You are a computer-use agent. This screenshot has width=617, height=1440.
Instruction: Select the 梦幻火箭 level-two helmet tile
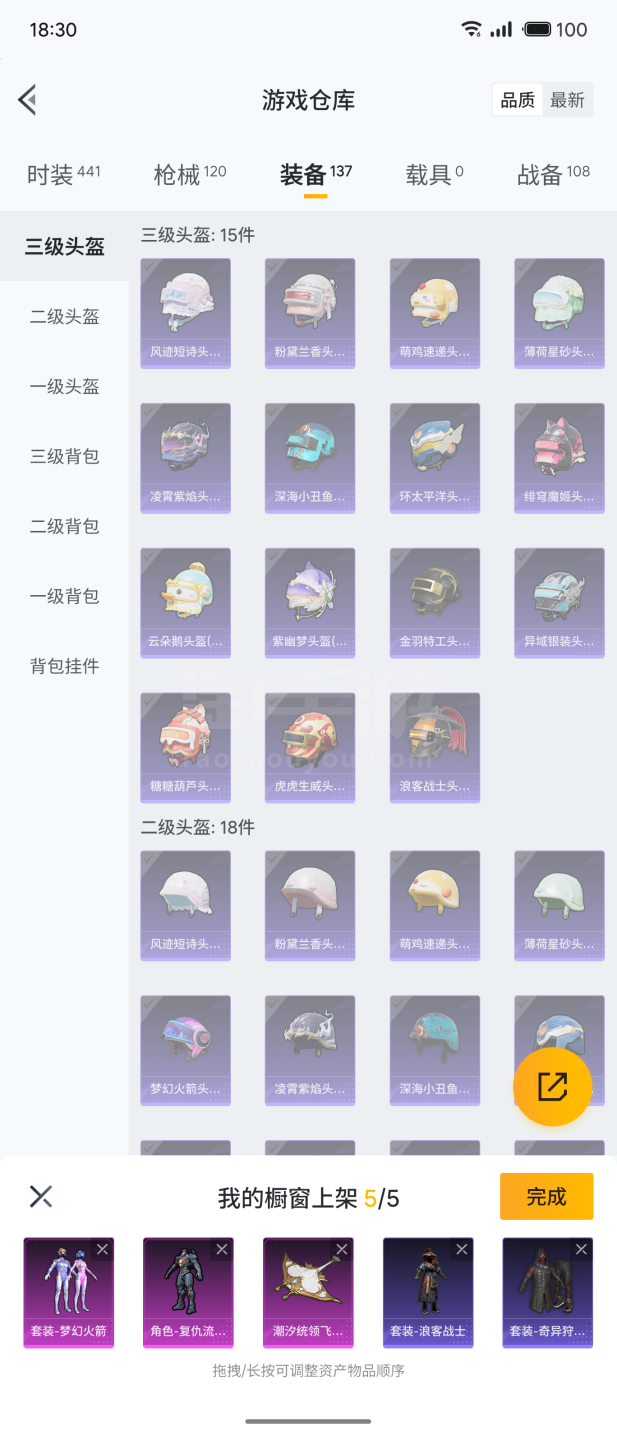185,1049
